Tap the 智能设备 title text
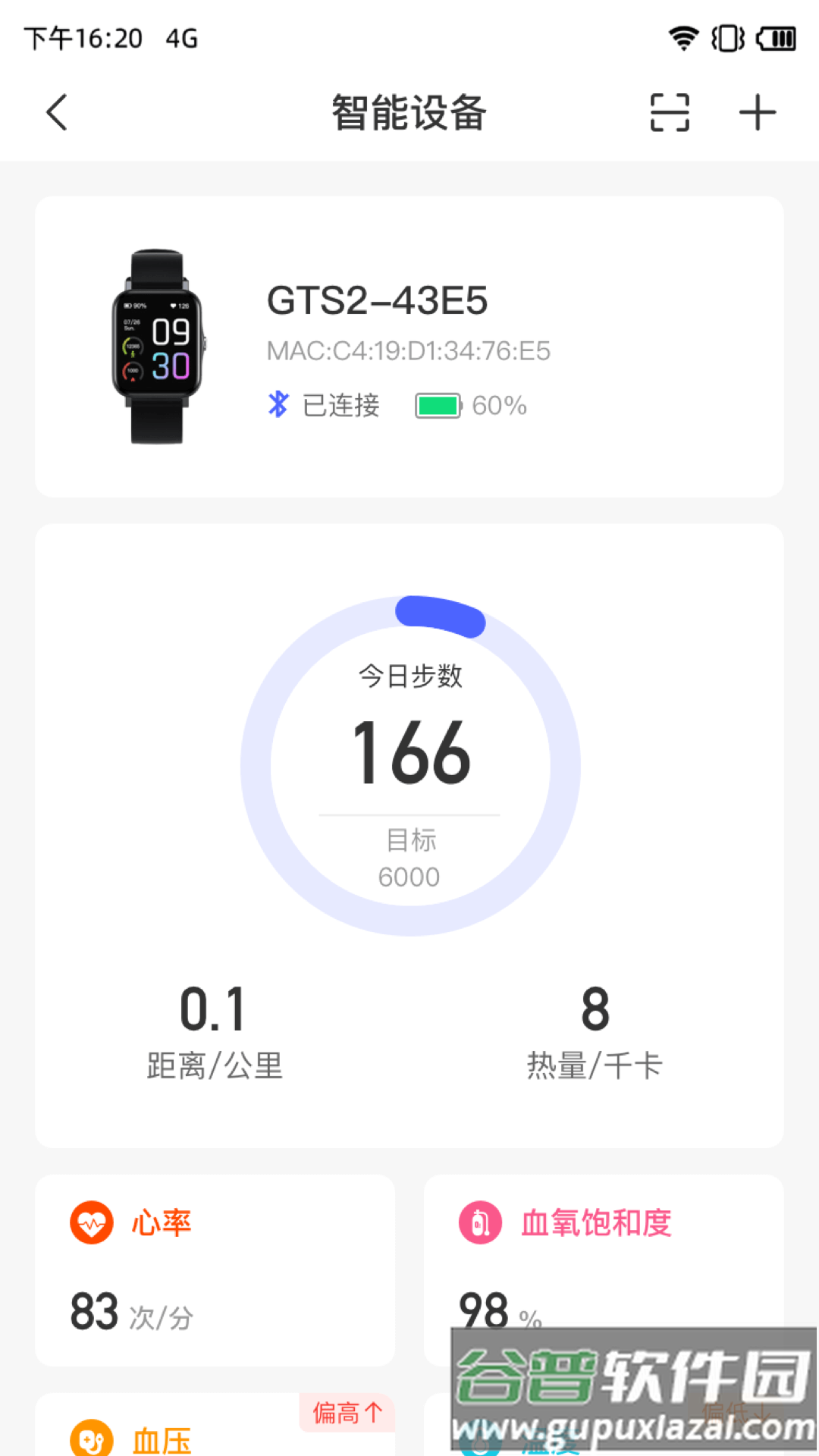 409,112
